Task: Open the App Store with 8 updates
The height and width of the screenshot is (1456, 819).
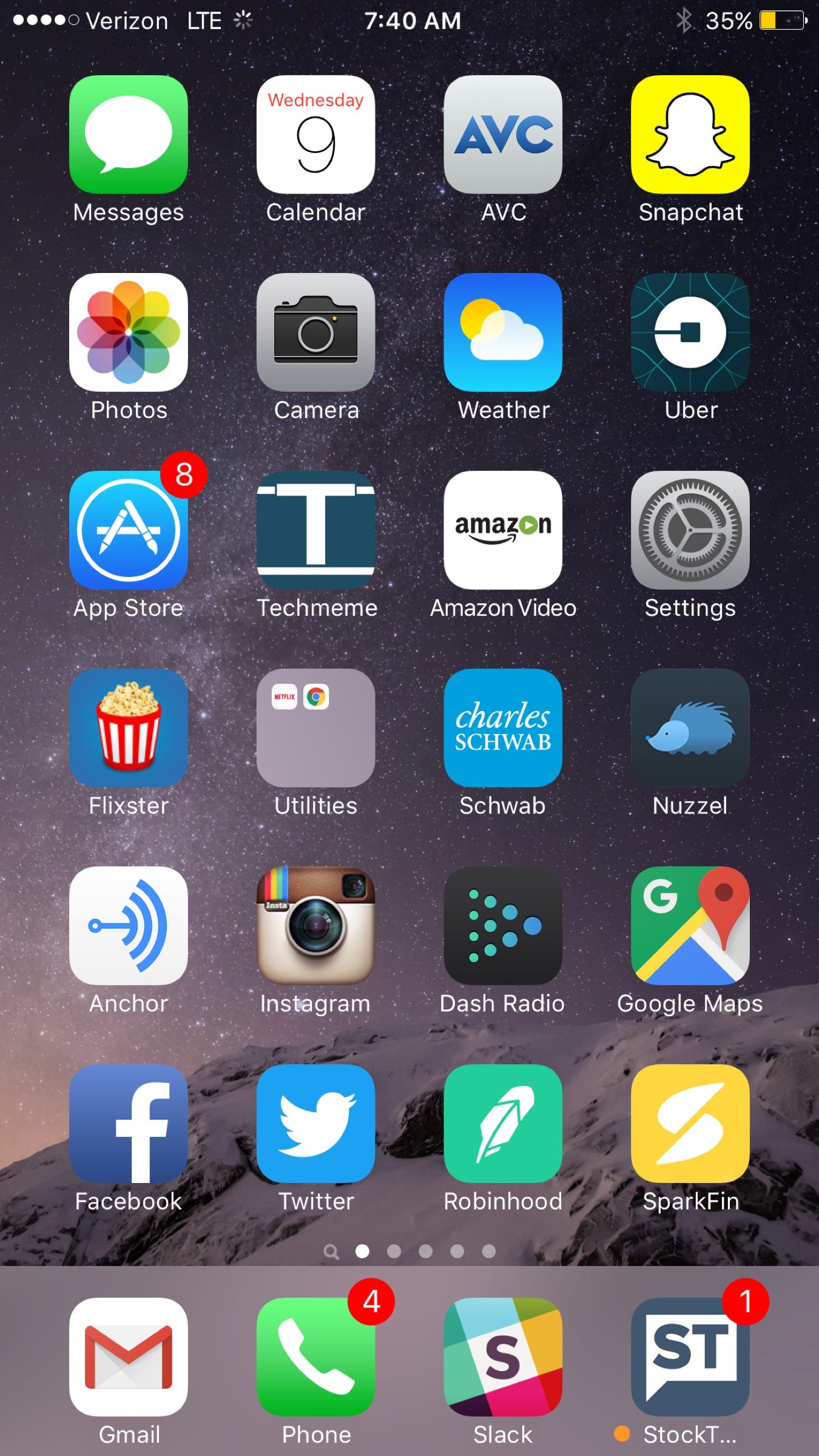Action: tap(129, 530)
